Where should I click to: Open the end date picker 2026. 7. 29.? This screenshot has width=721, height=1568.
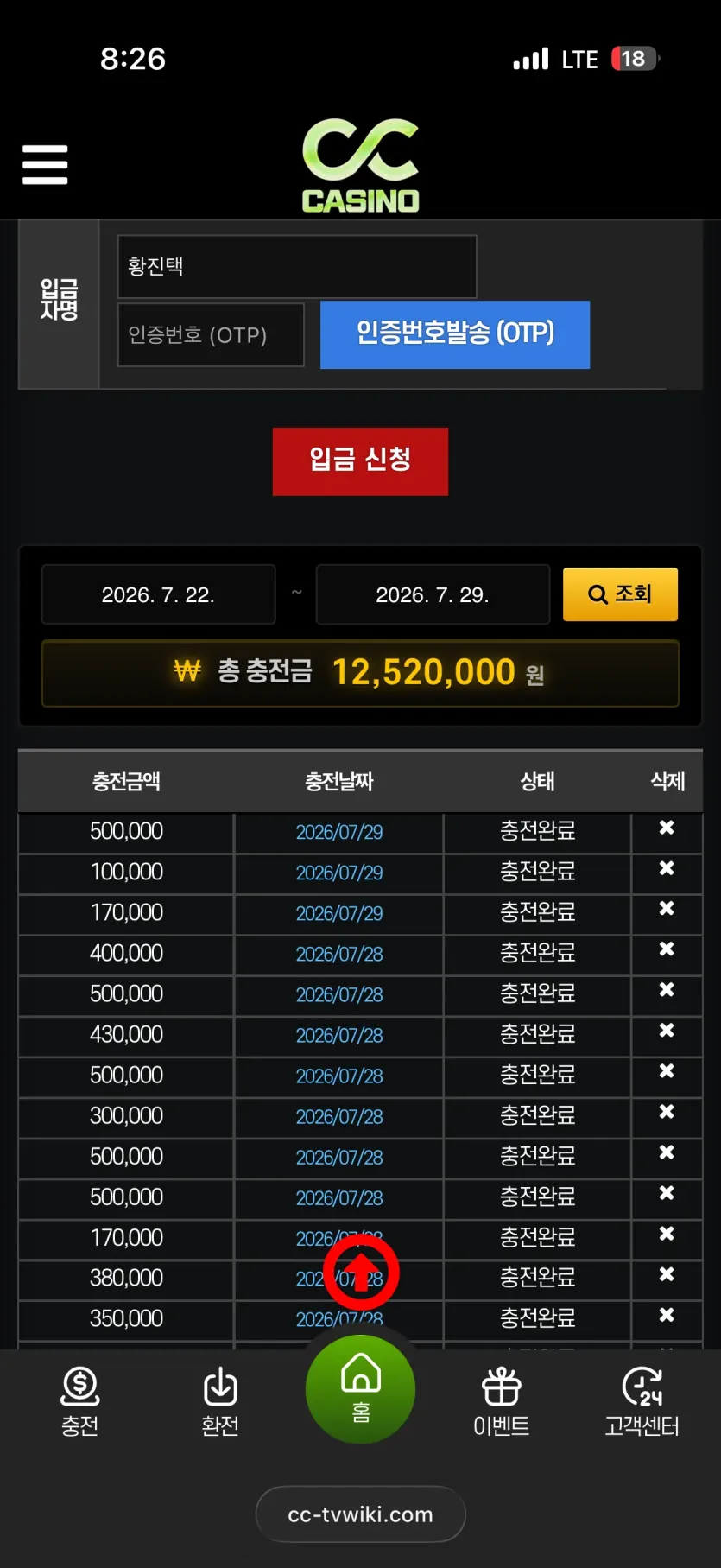[433, 594]
